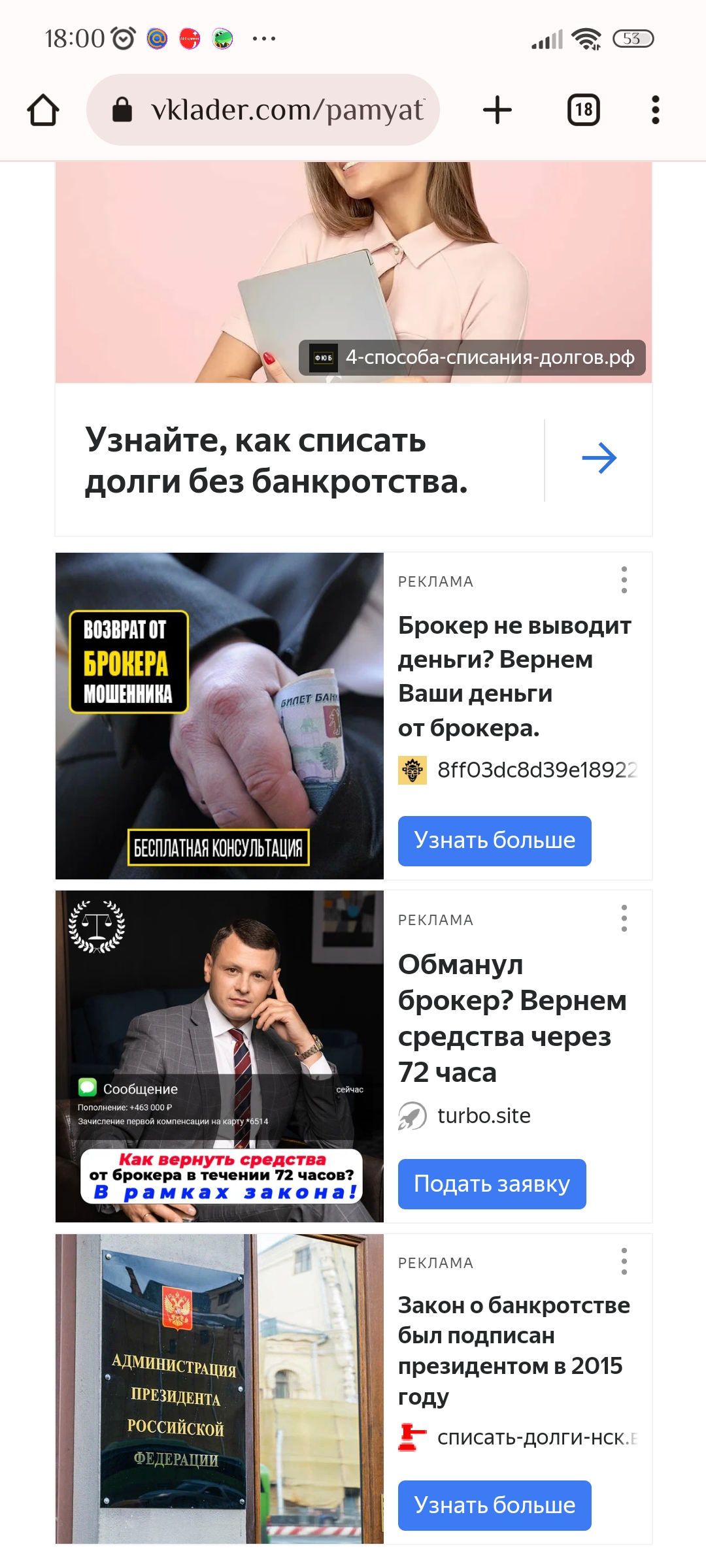Tap 'Узнать больше' on the broker refund ad
706x1568 pixels.
pos(494,841)
